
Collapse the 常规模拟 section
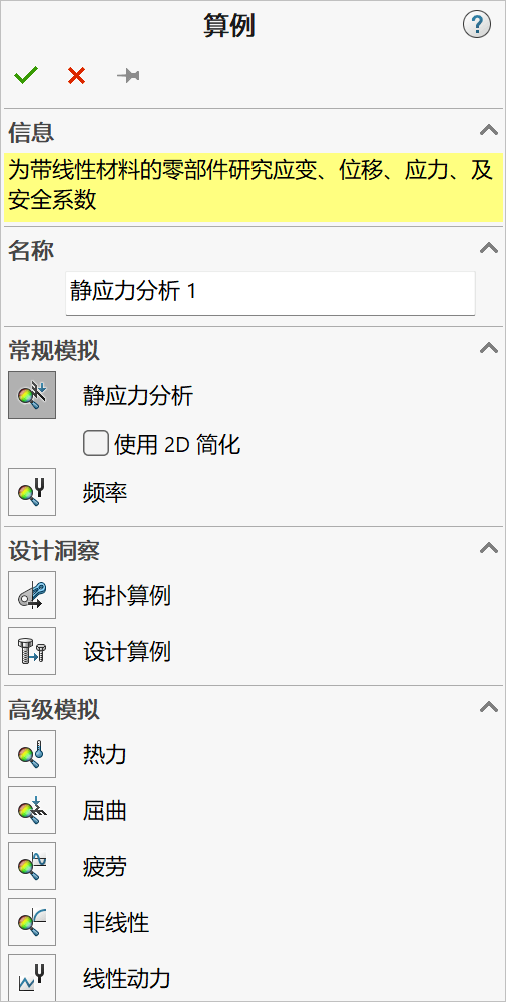489,348
